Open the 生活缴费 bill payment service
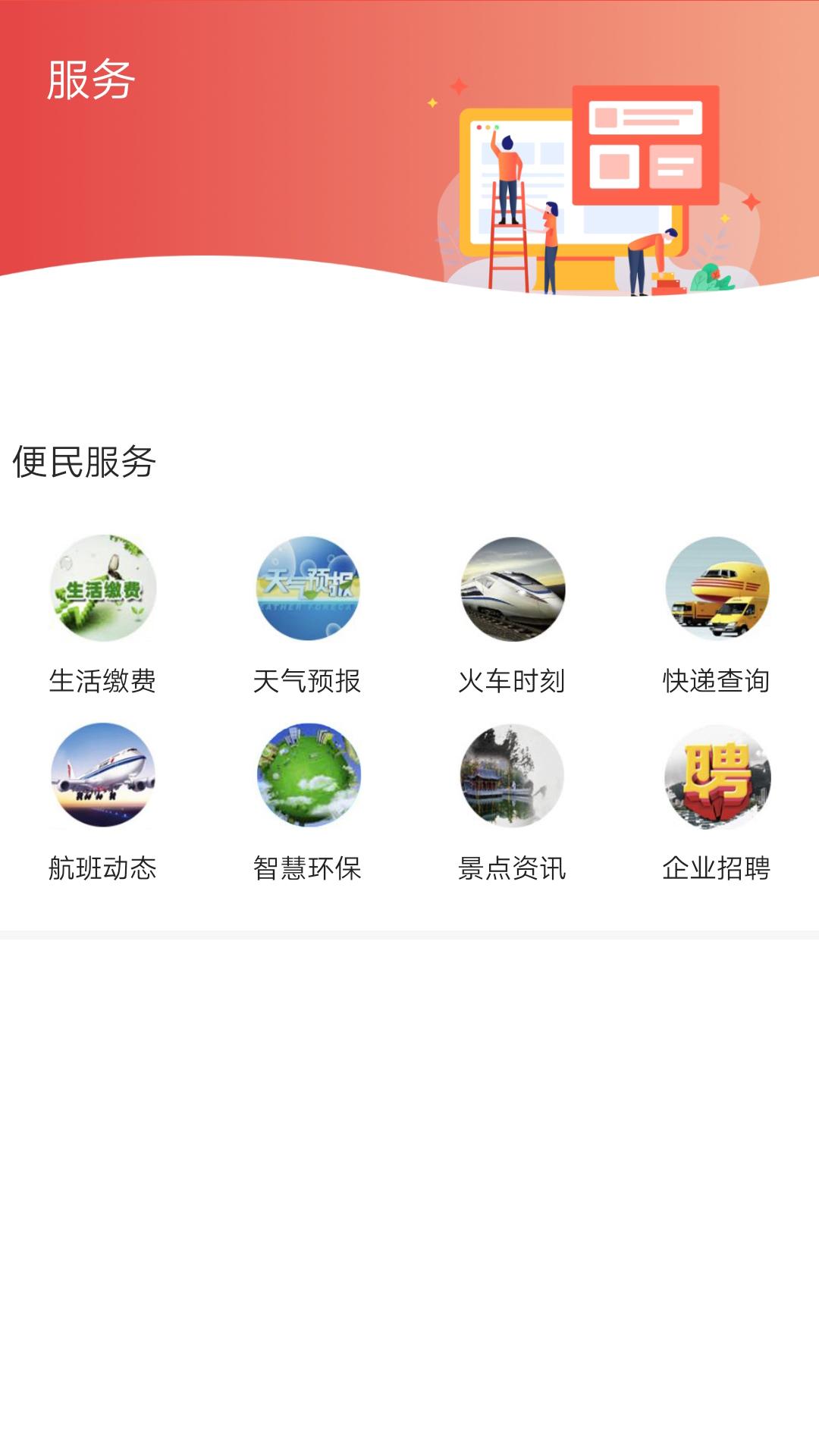Image resolution: width=819 pixels, height=1456 pixels. click(102, 589)
